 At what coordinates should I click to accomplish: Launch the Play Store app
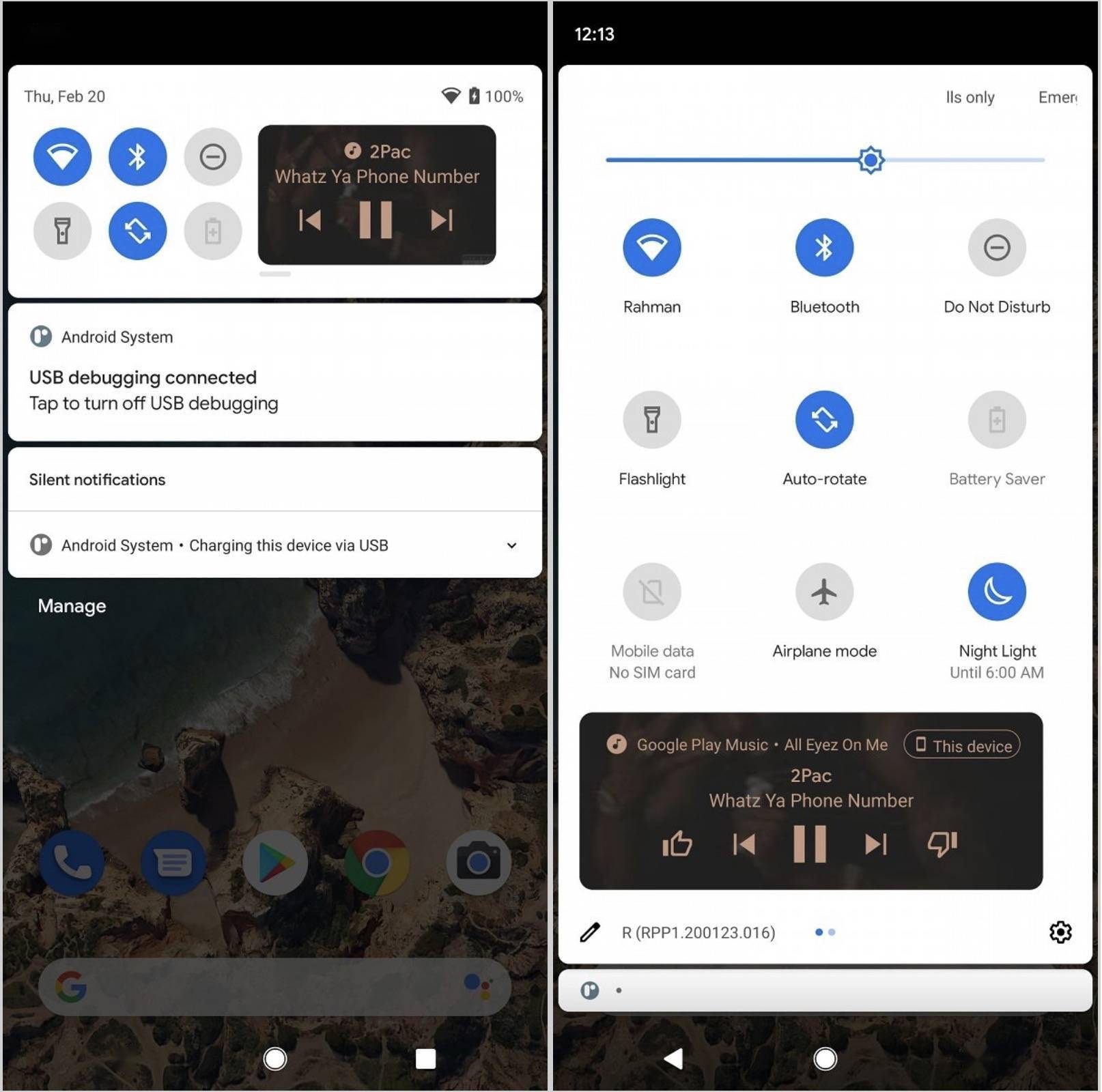(x=275, y=863)
